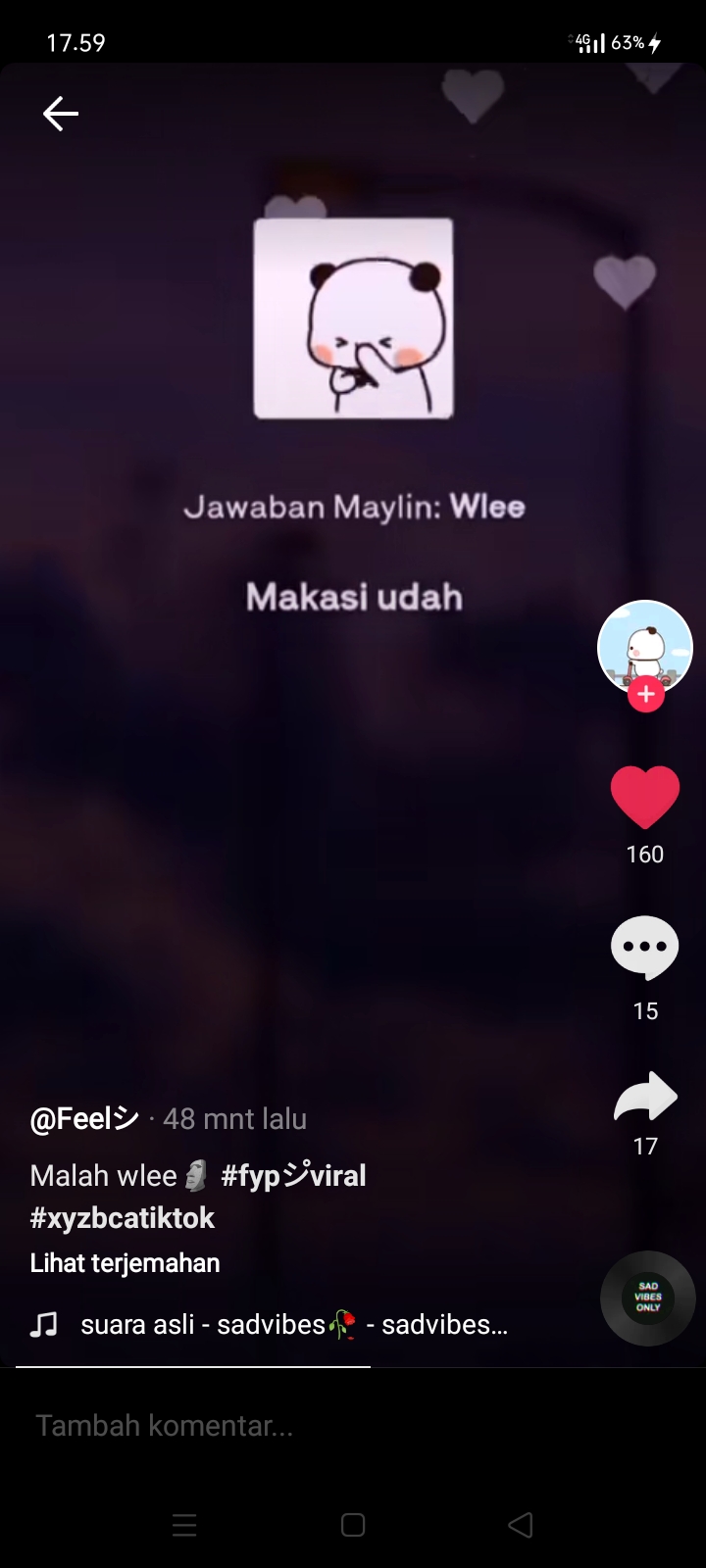
Task: Share this video with the arrow icon
Action: pos(645,1097)
